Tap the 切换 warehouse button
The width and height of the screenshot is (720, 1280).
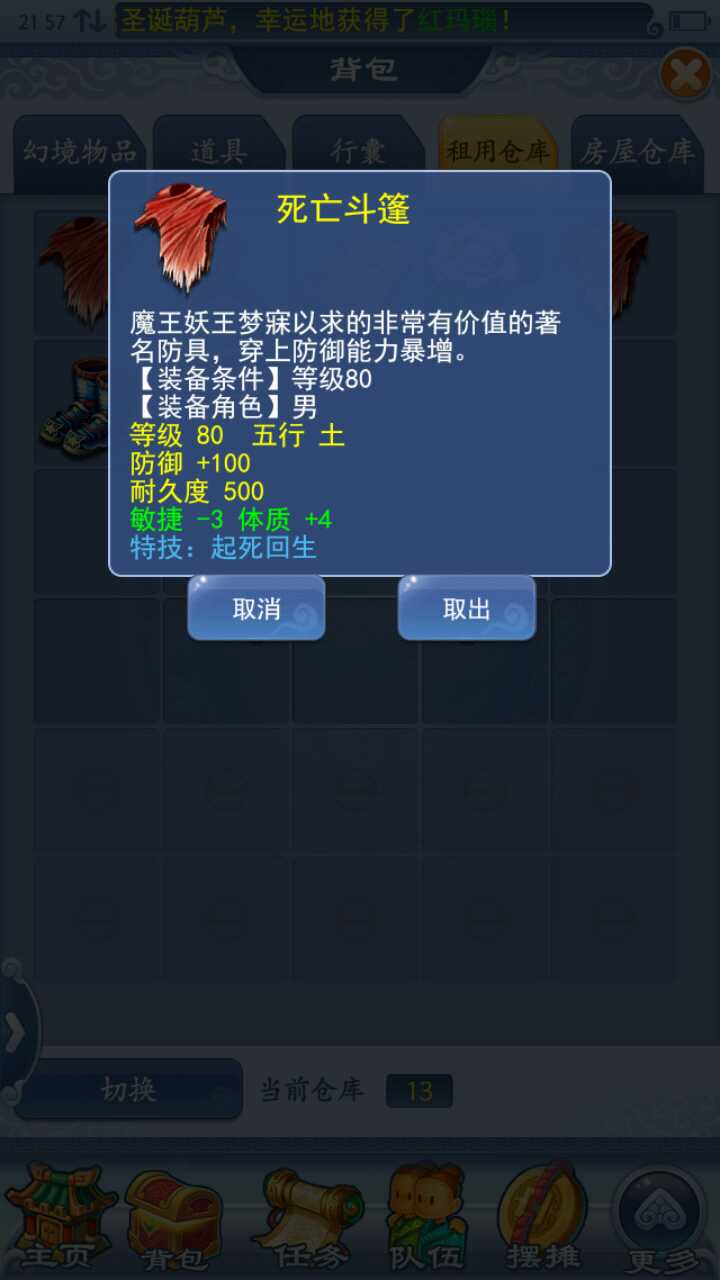pos(128,1089)
